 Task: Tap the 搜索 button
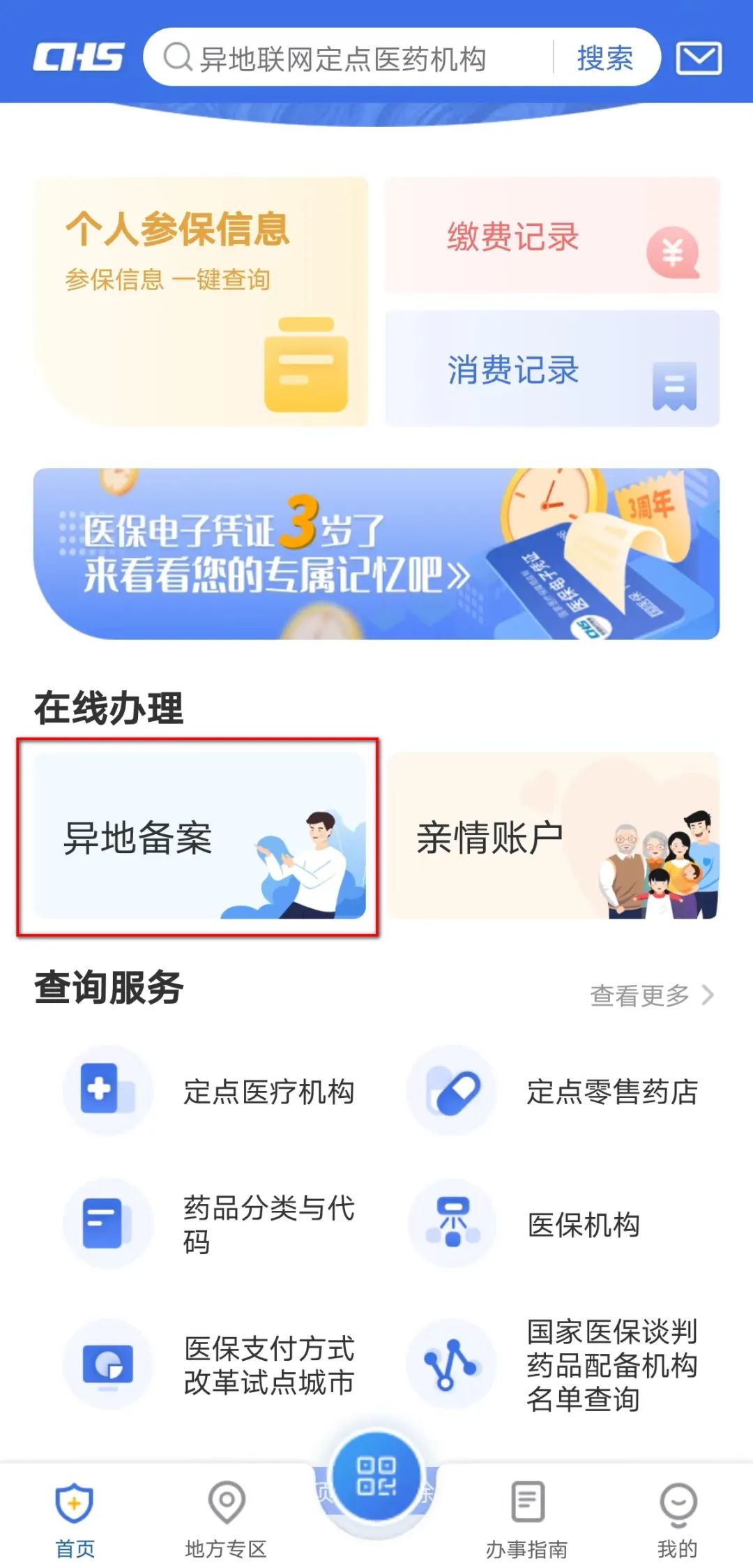[x=604, y=58]
